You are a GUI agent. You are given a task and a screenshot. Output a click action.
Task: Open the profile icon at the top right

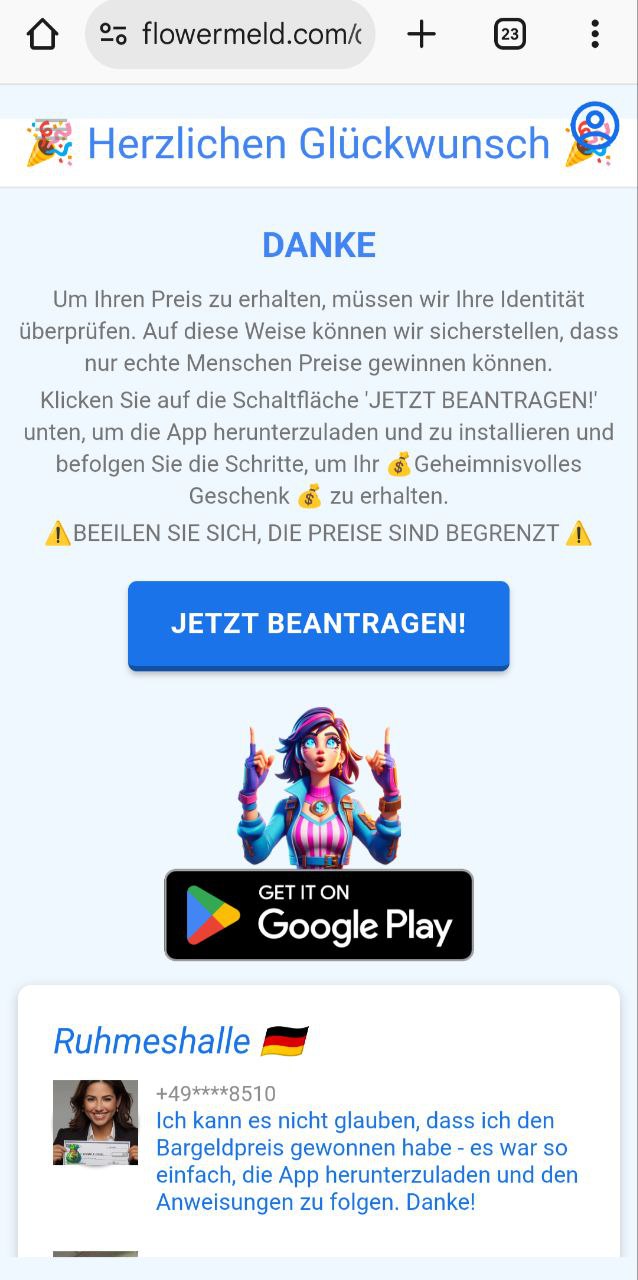tap(594, 125)
